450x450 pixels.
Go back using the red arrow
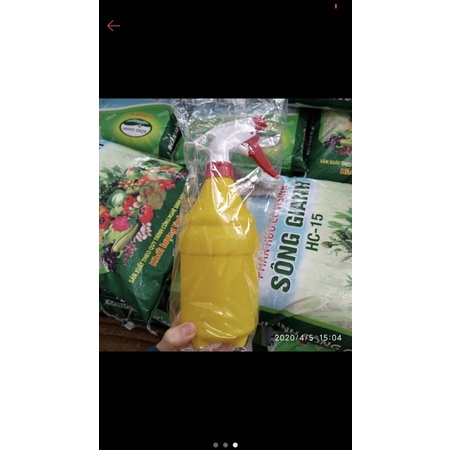(113, 26)
